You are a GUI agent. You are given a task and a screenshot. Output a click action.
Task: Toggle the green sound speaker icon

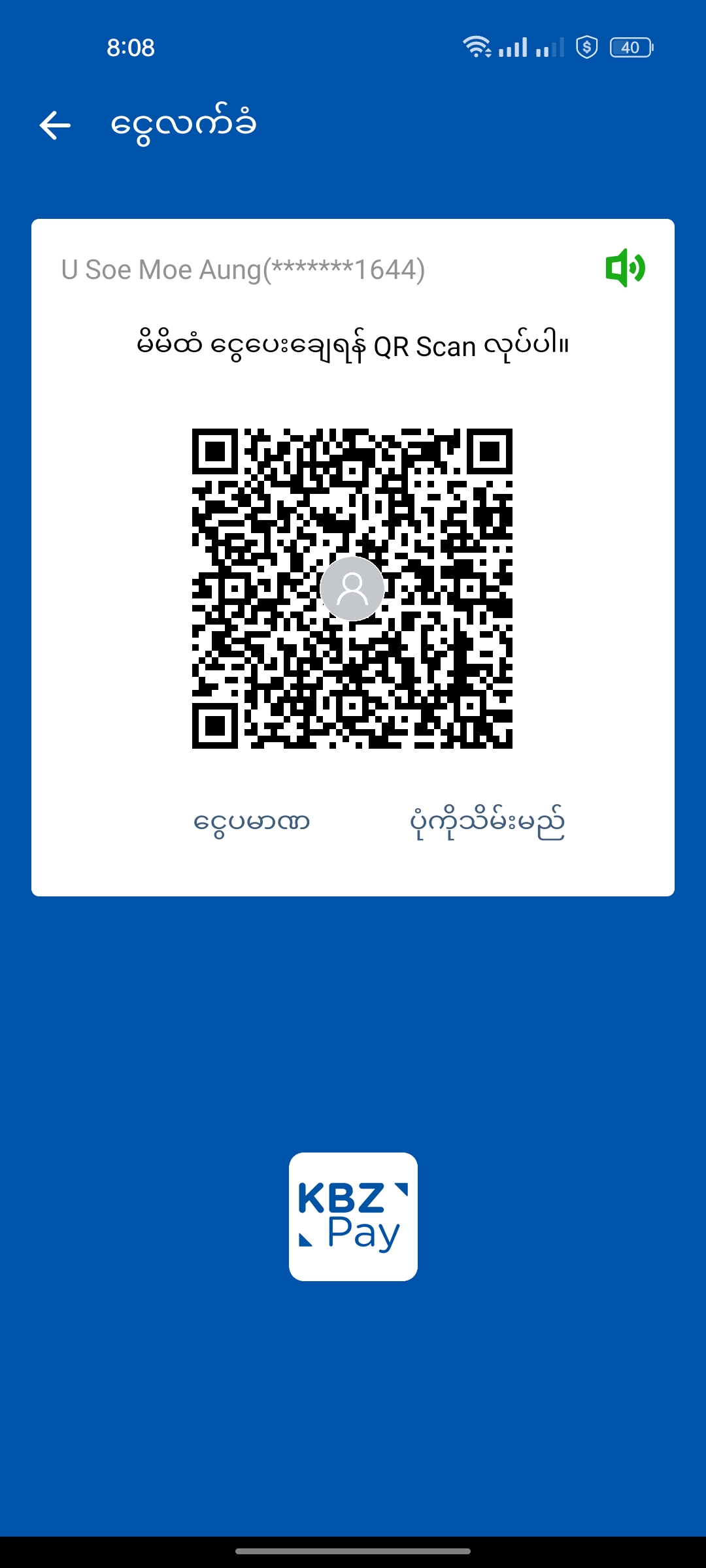[x=625, y=268]
